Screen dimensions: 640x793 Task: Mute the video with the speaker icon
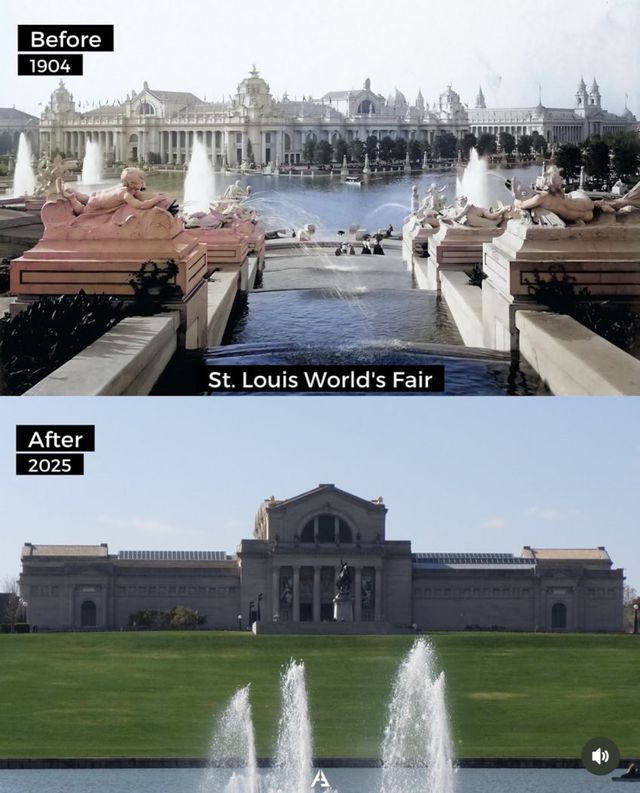[x=600, y=755]
